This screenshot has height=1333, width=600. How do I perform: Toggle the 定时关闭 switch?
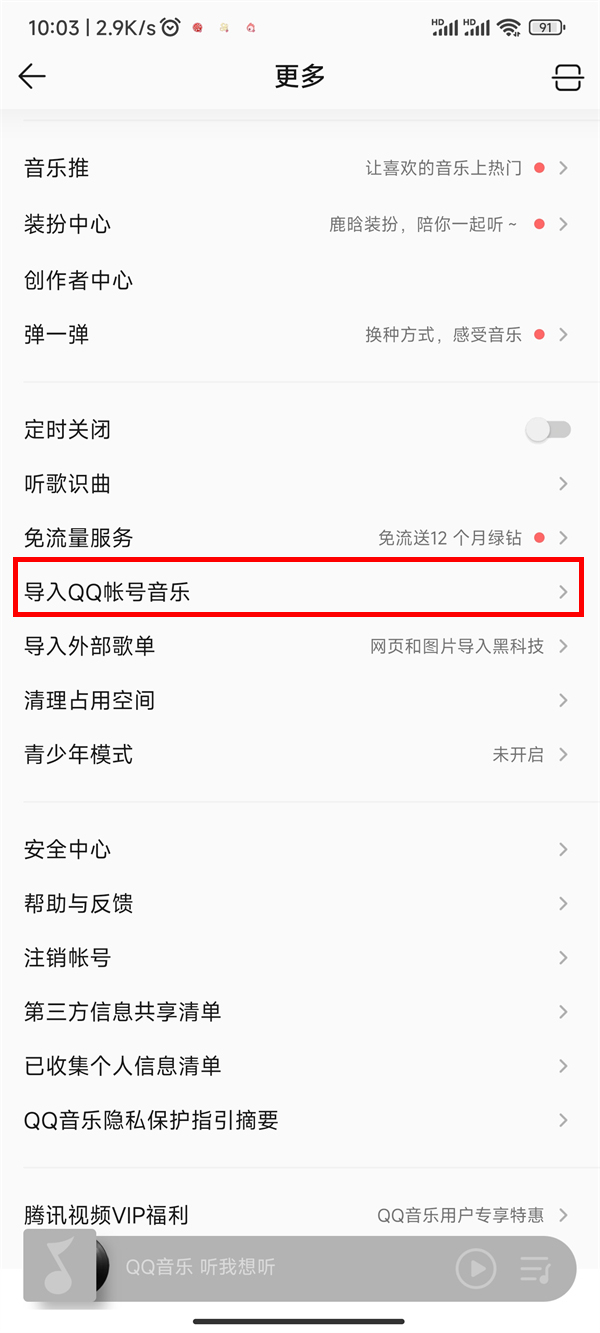[x=548, y=430]
